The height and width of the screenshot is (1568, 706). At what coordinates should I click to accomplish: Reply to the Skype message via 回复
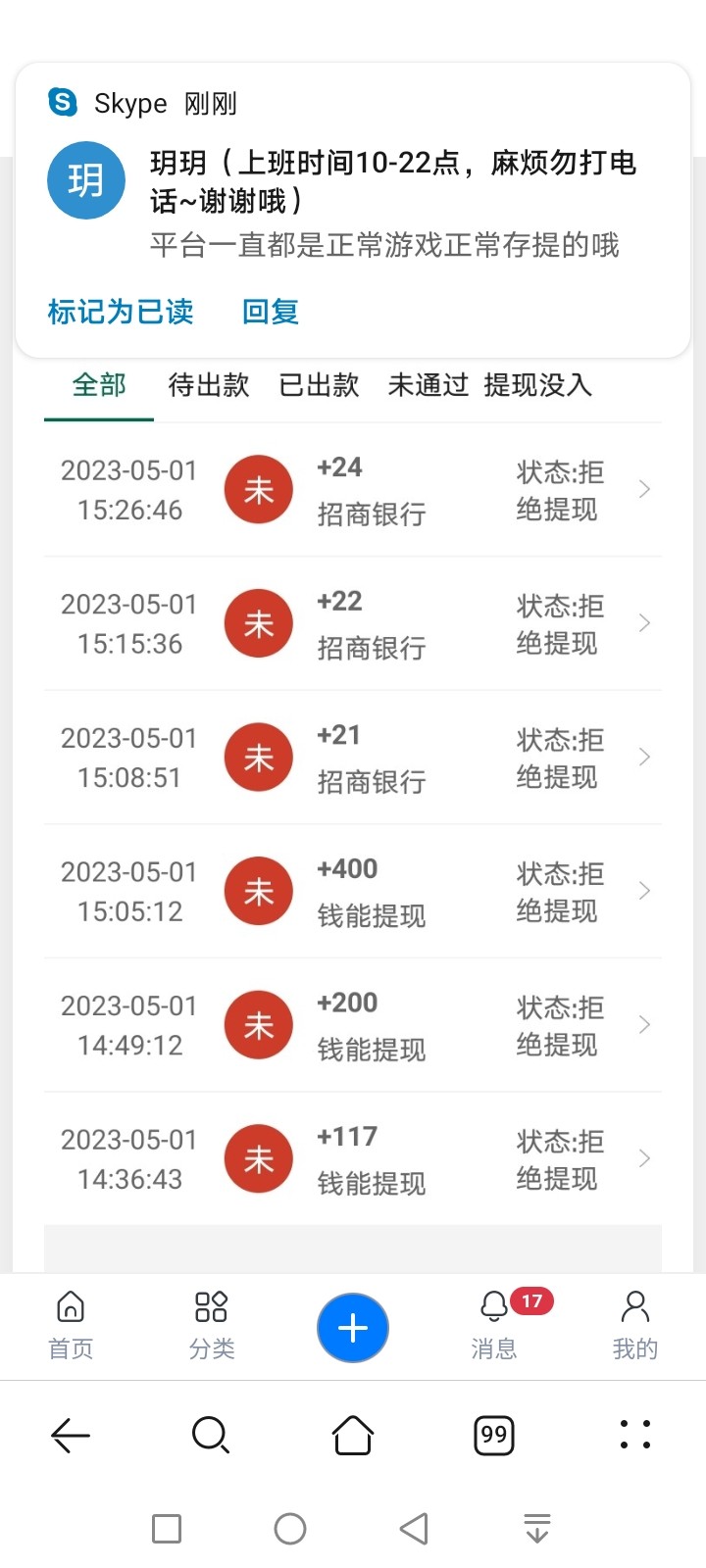270,312
